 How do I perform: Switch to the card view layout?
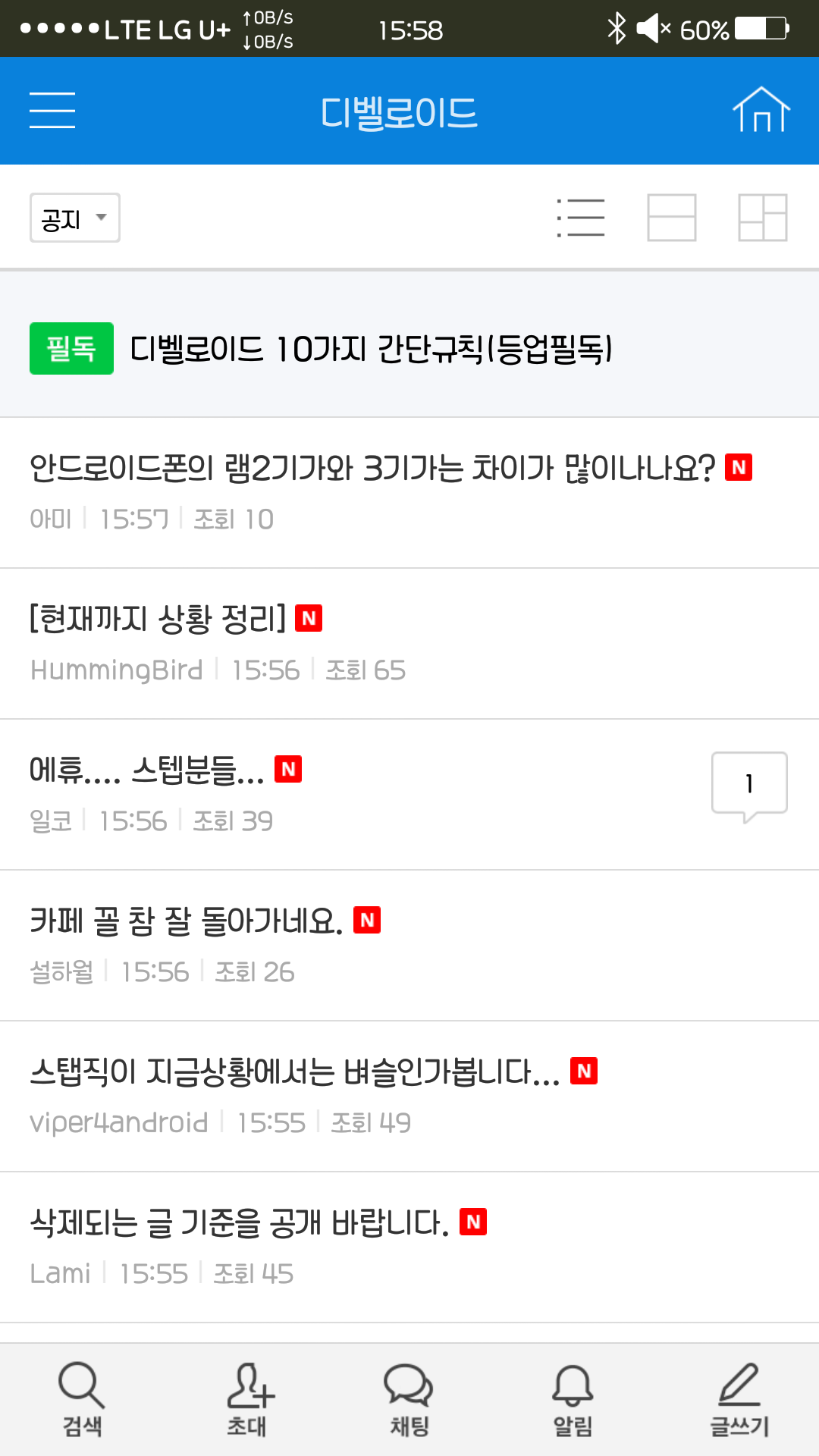pos(671,218)
